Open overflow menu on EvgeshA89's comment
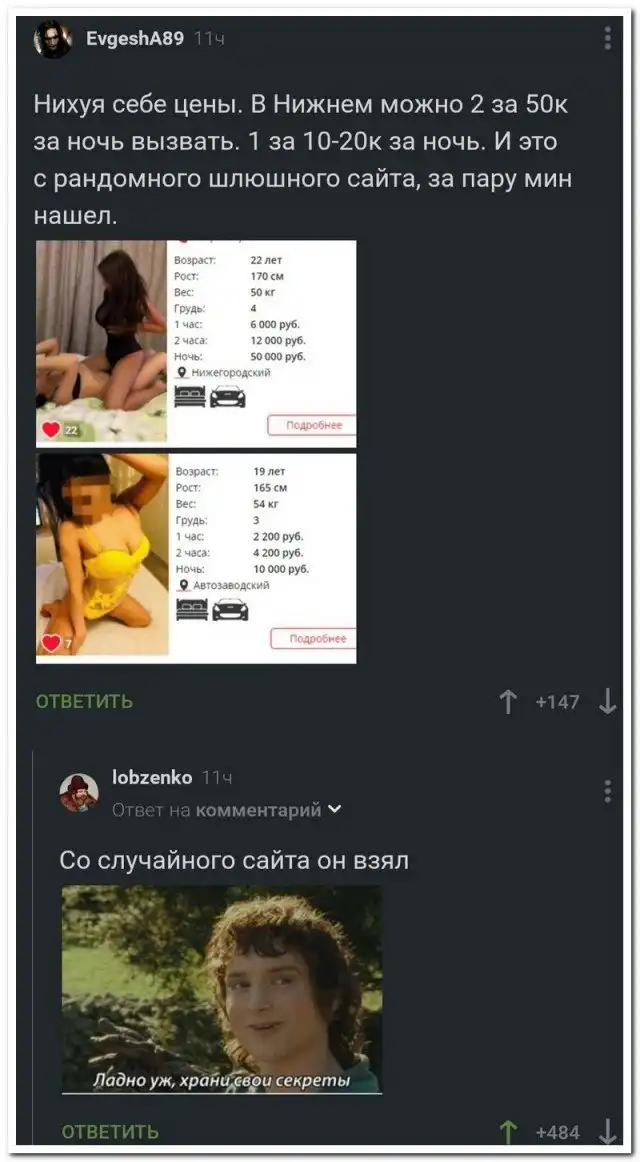Image resolution: width=640 pixels, height=1162 pixels. tap(607, 39)
